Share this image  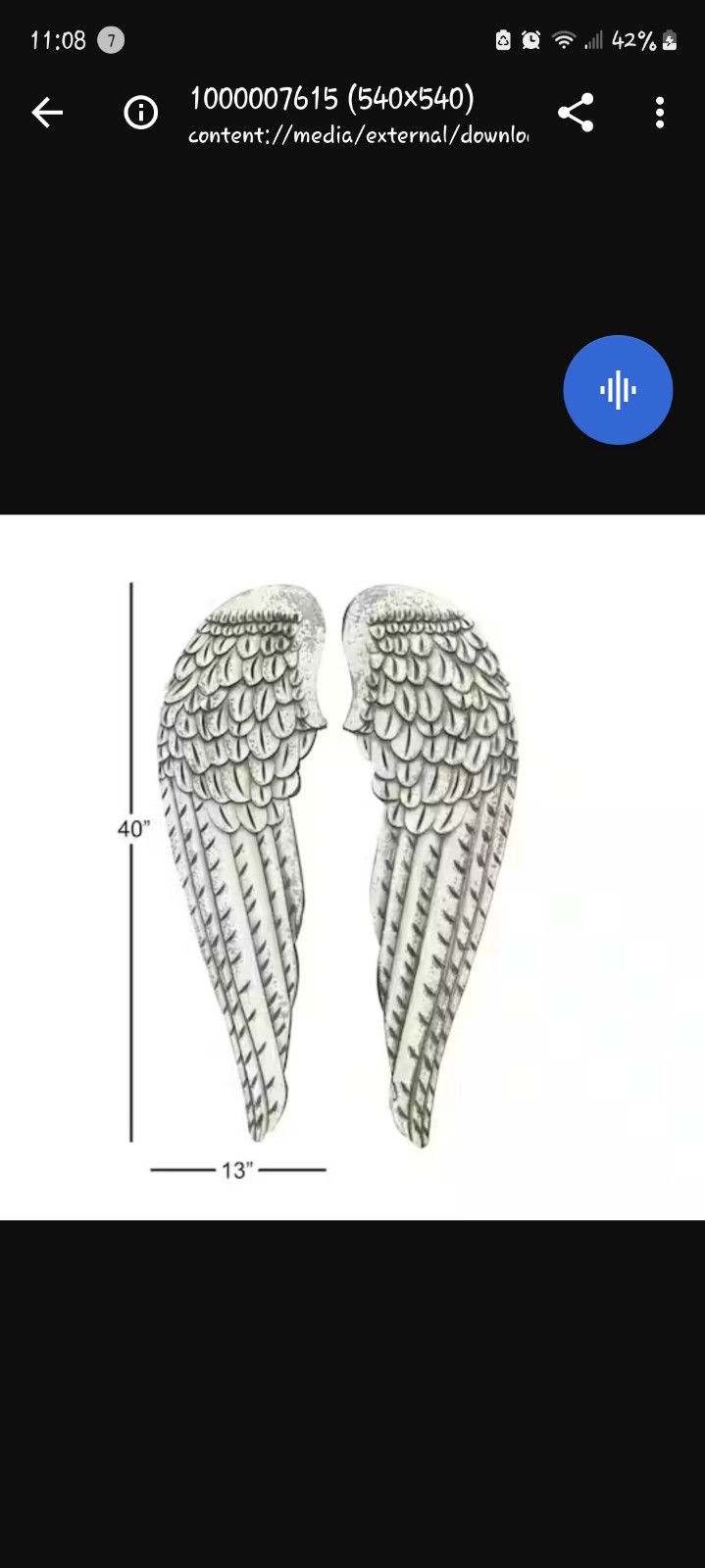click(x=576, y=113)
